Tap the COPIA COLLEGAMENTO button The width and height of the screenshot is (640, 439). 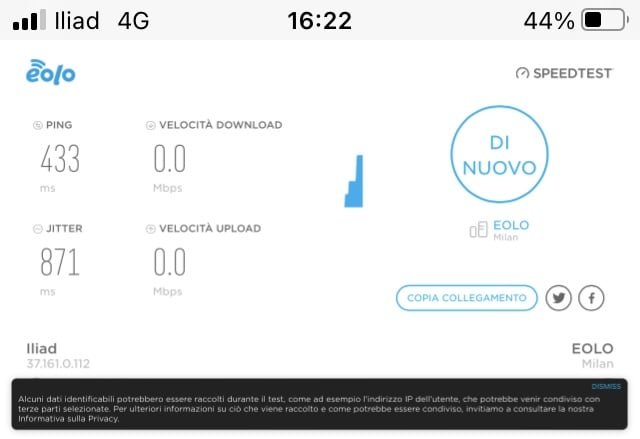[x=466, y=297]
